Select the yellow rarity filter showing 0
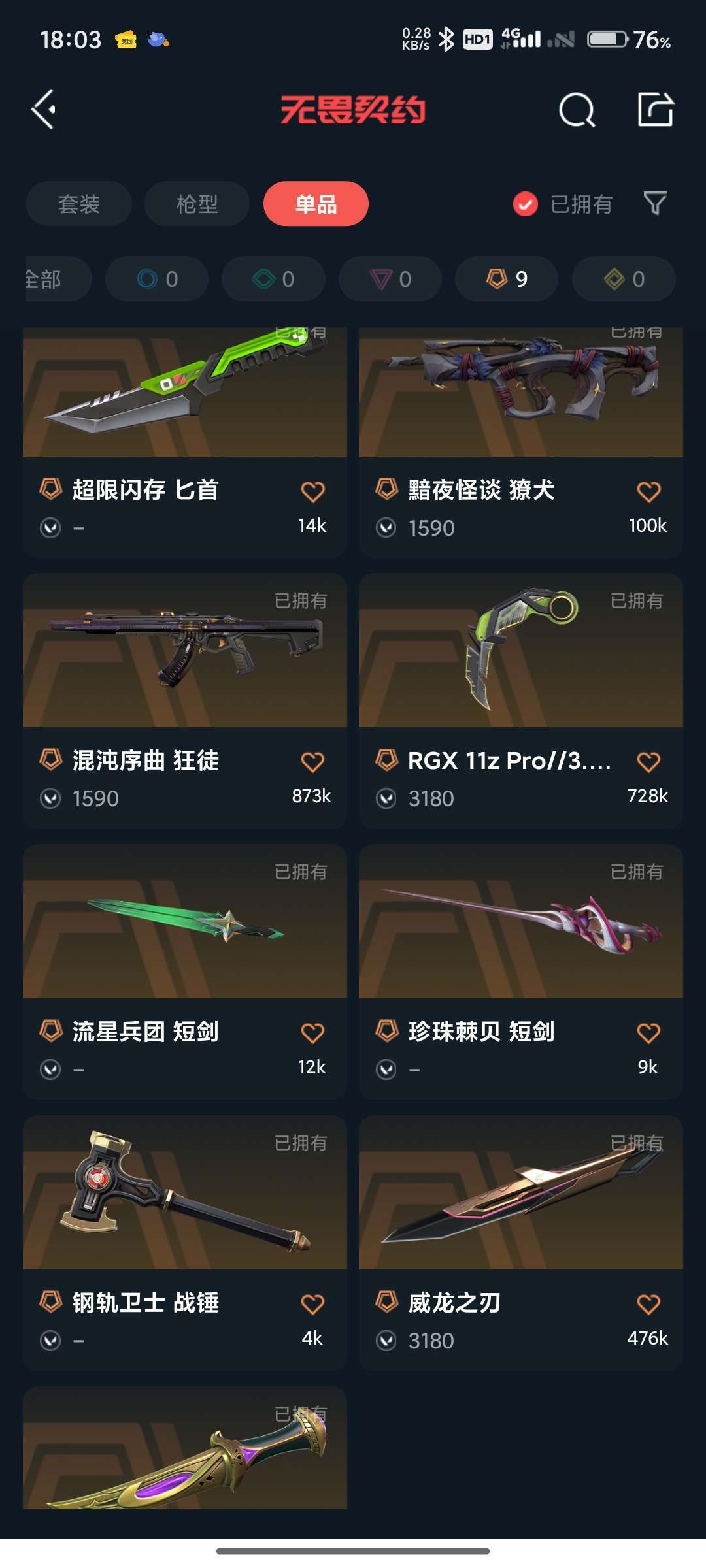 click(x=622, y=279)
